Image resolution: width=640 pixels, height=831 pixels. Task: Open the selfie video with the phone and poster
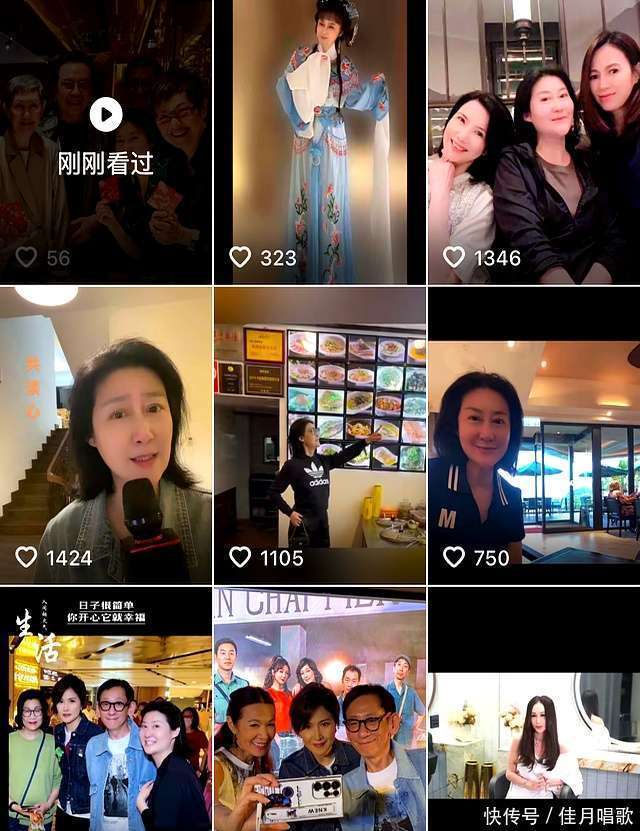point(319,709)
